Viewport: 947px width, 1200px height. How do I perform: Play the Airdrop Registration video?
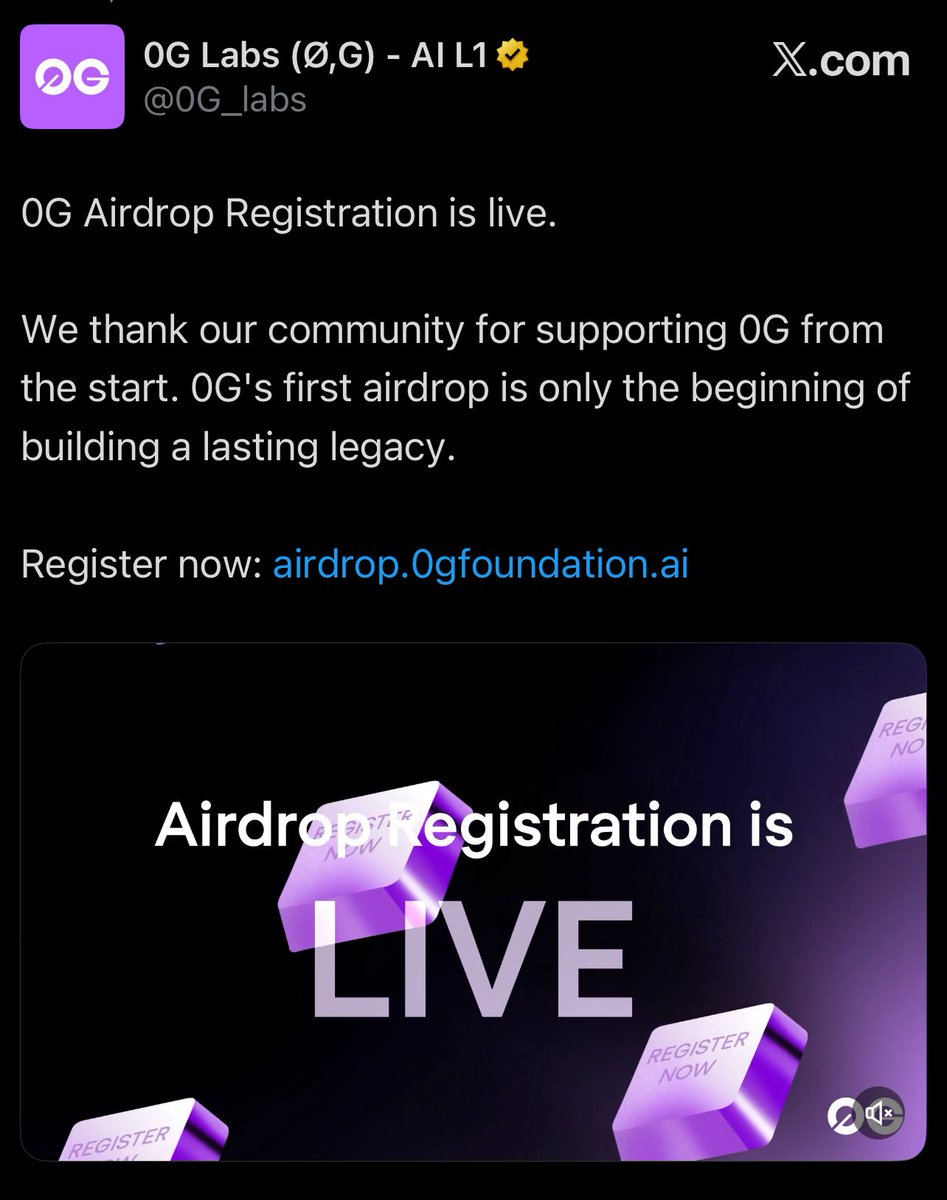click(x=473, y=900)
